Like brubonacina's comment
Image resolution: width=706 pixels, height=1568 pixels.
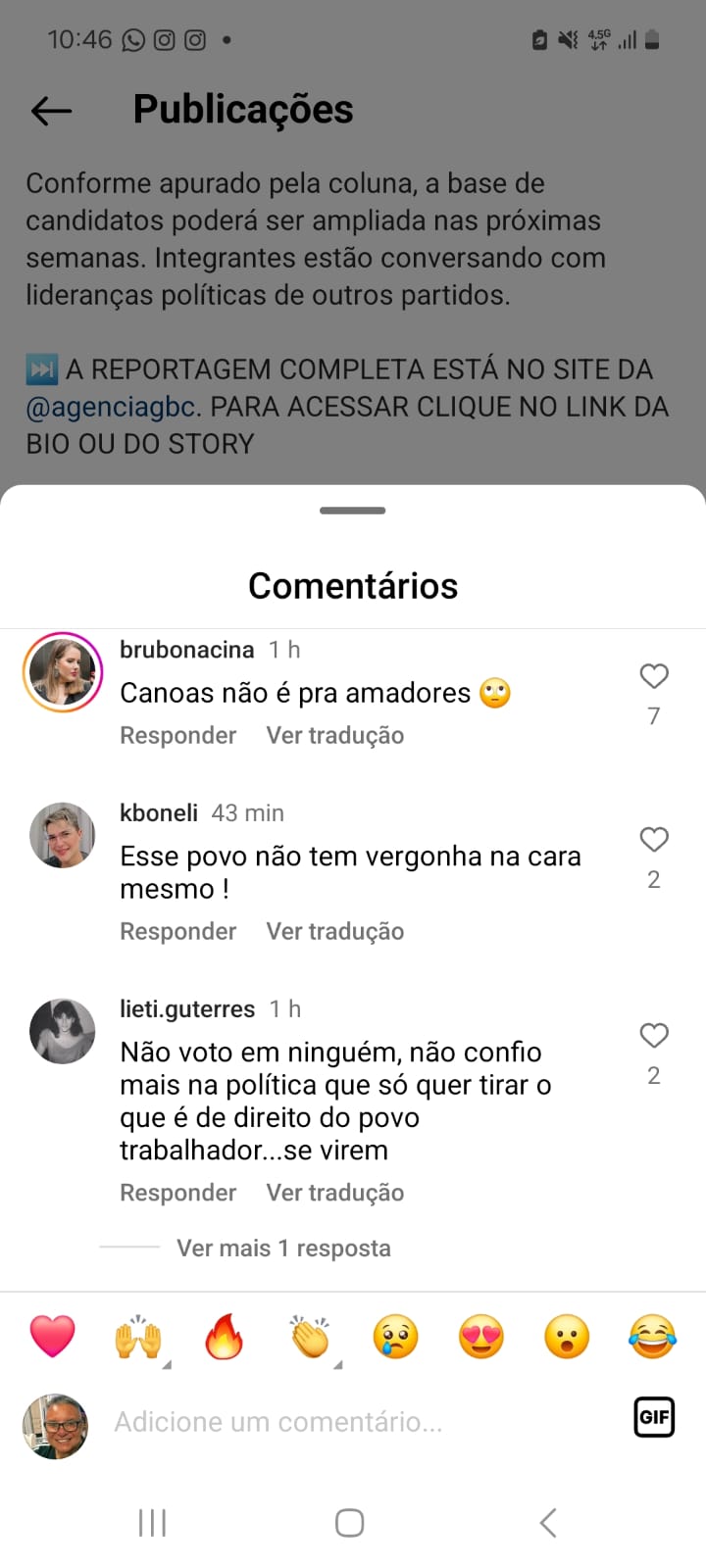[x=654, y=676]
